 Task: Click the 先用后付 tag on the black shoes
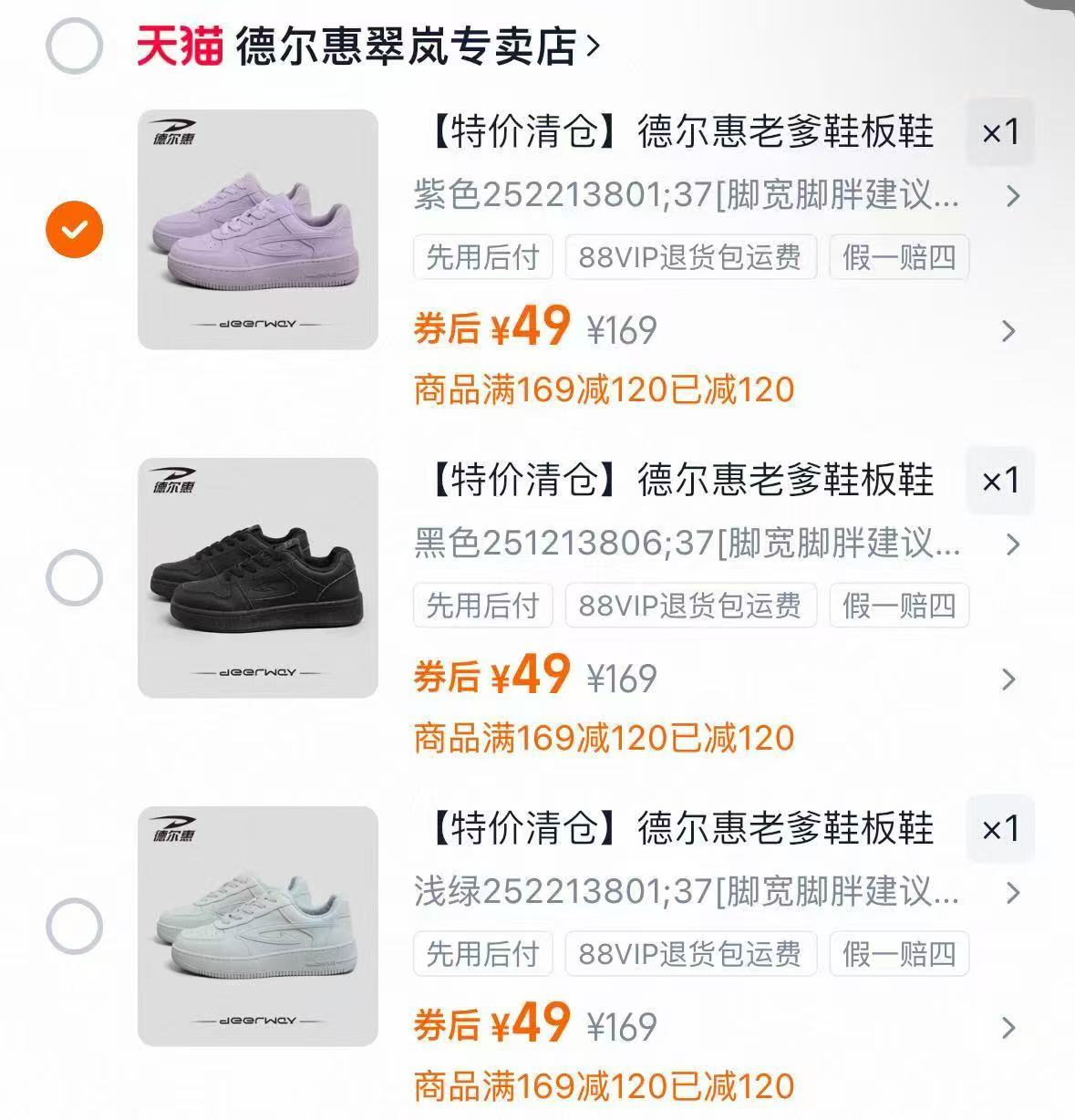tap(481, 606)
